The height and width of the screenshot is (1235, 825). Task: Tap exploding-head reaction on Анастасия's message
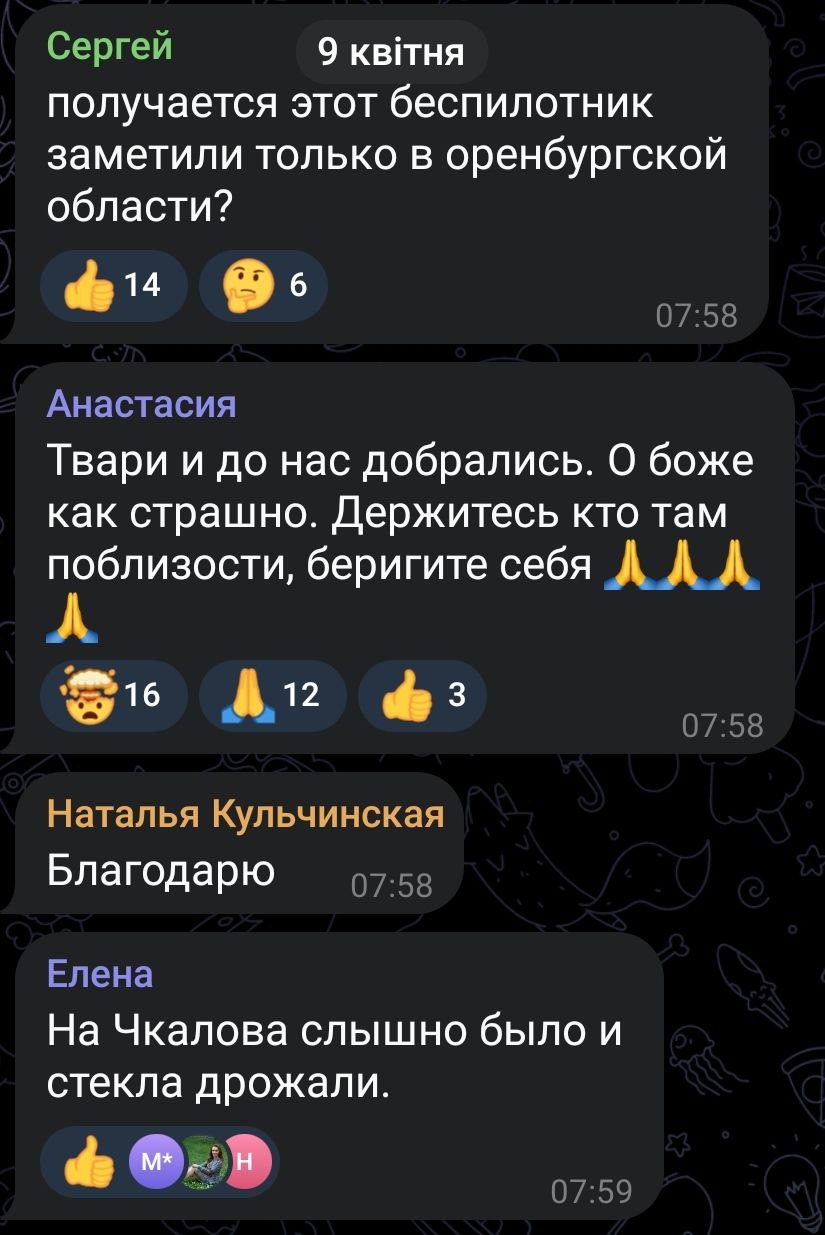click(113, 693)
